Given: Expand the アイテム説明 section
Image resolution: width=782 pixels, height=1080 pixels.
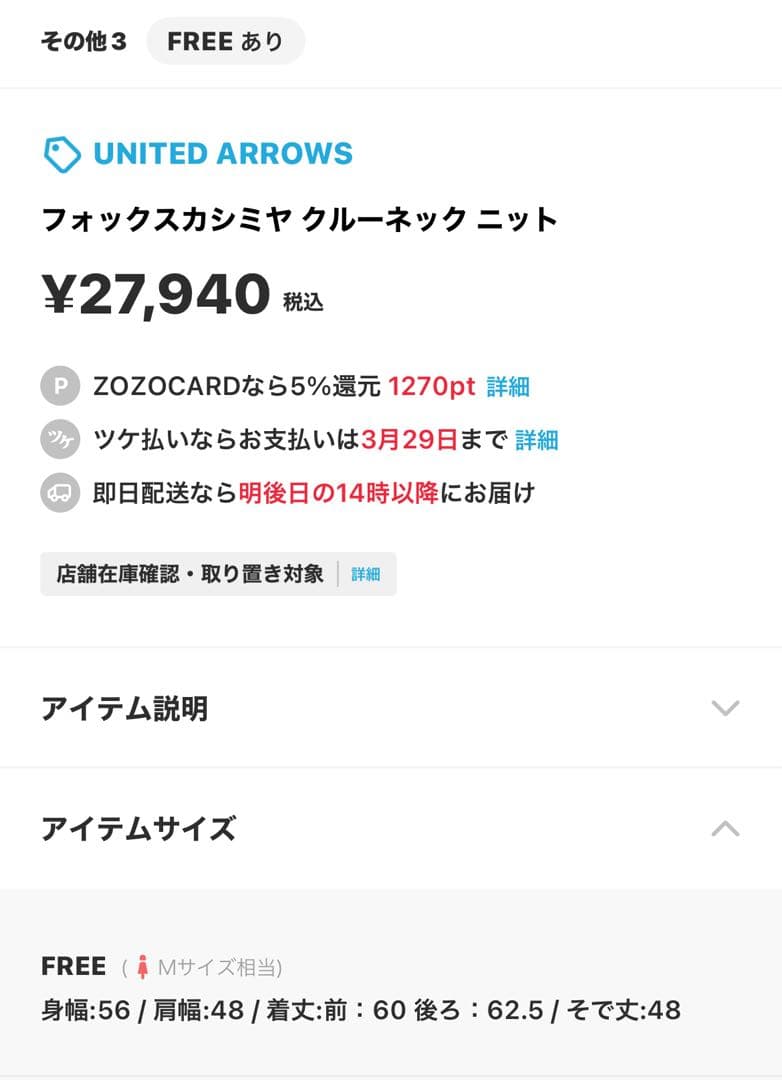Looking at the screenshot, I should [390, 706].
